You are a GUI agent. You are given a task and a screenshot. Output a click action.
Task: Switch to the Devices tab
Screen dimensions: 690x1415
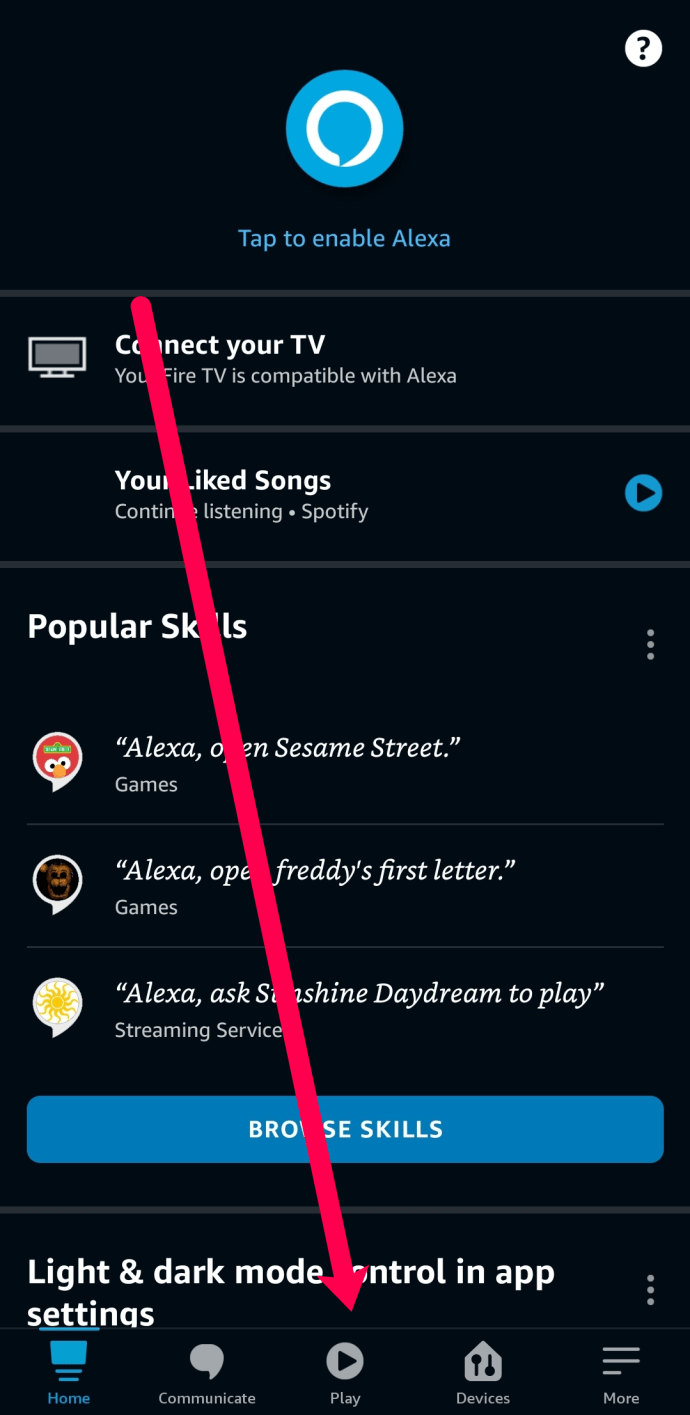pos(482,1373)
